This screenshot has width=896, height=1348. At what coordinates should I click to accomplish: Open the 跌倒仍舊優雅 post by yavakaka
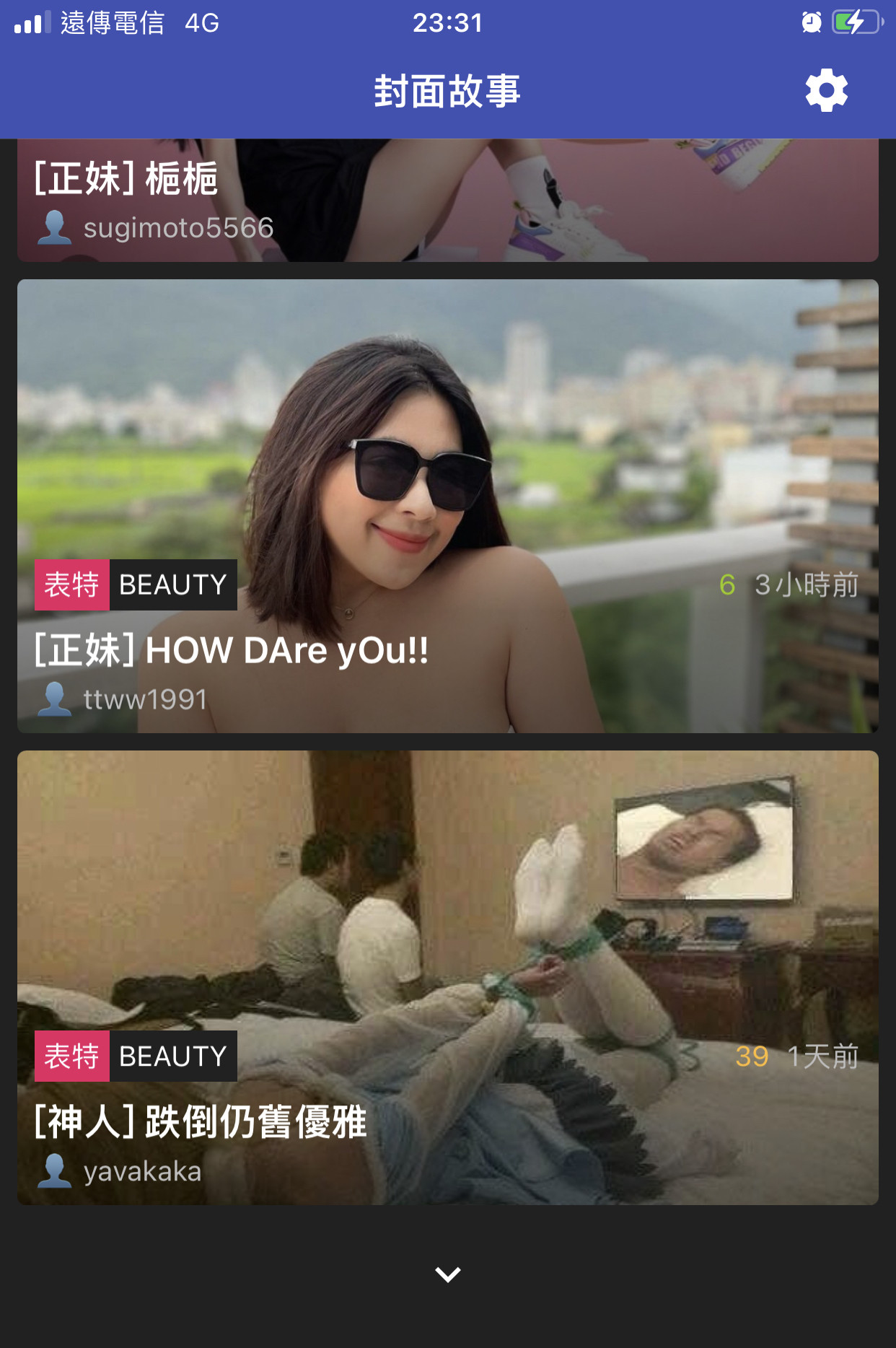click(x=447, y=977)
